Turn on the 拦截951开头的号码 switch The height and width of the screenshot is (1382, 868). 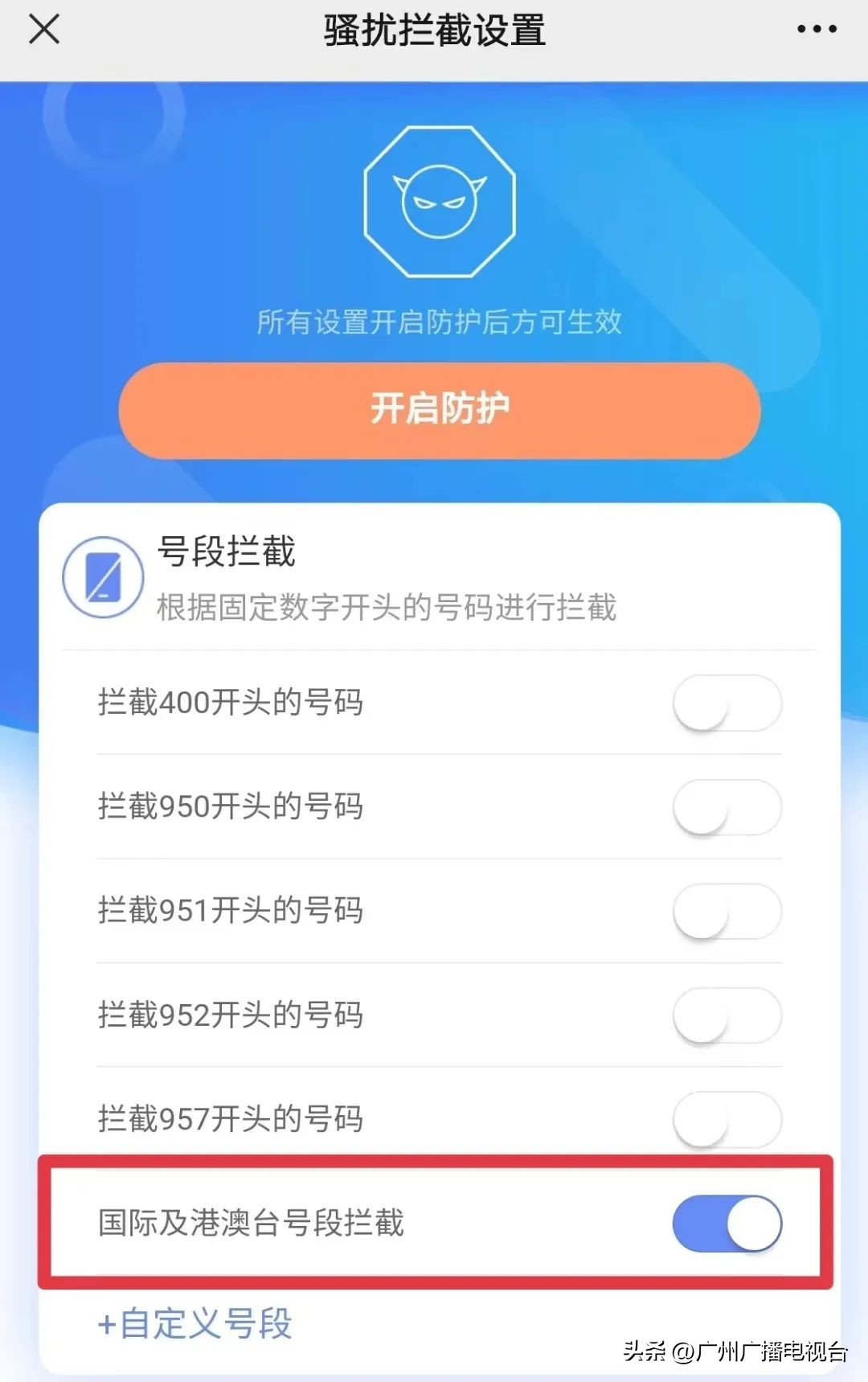click(x=726, y=911)
